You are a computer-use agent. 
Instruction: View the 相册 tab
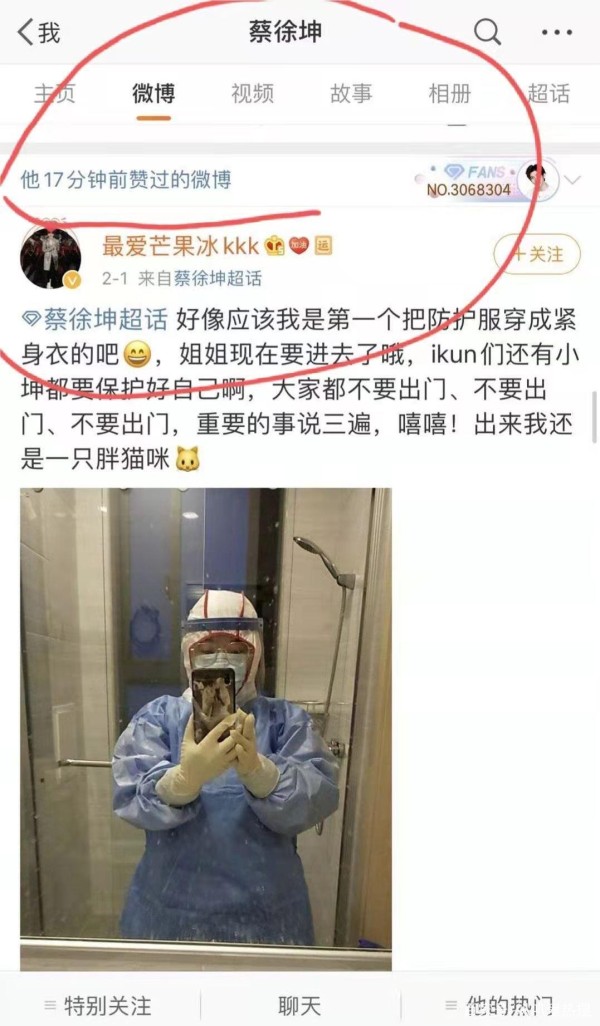click(449, 94)
